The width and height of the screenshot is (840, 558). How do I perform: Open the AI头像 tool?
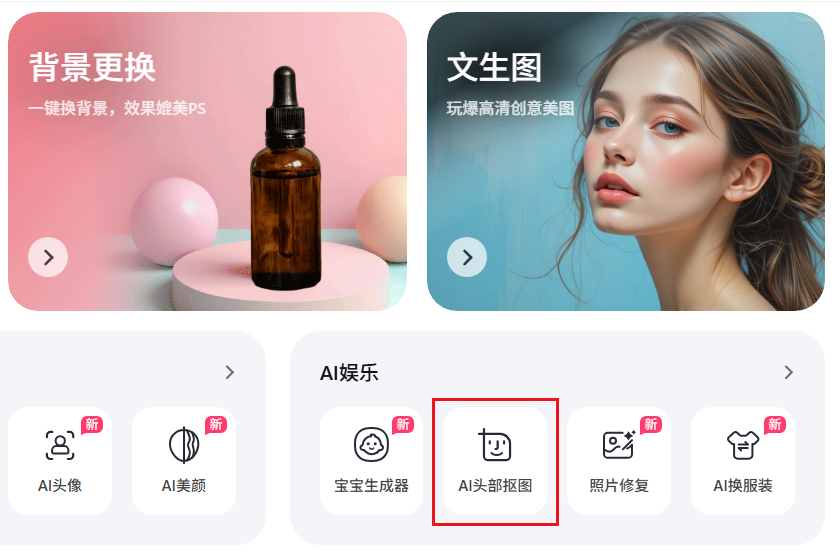coord(60,460)
